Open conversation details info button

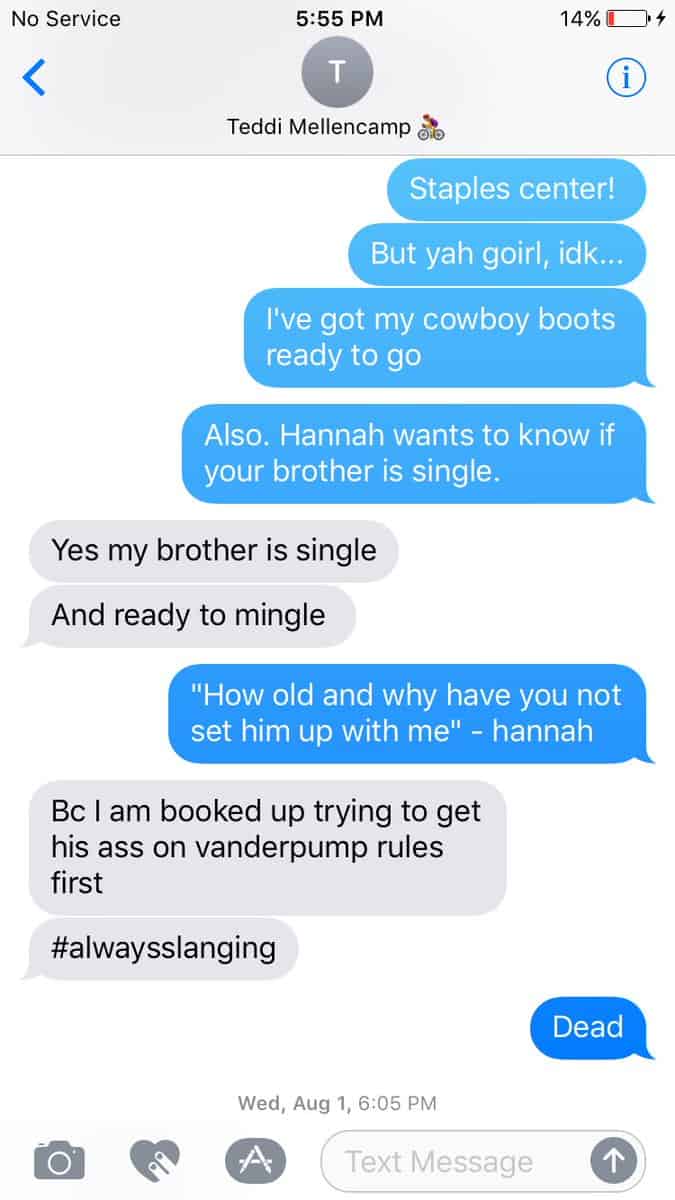point(627,77)
